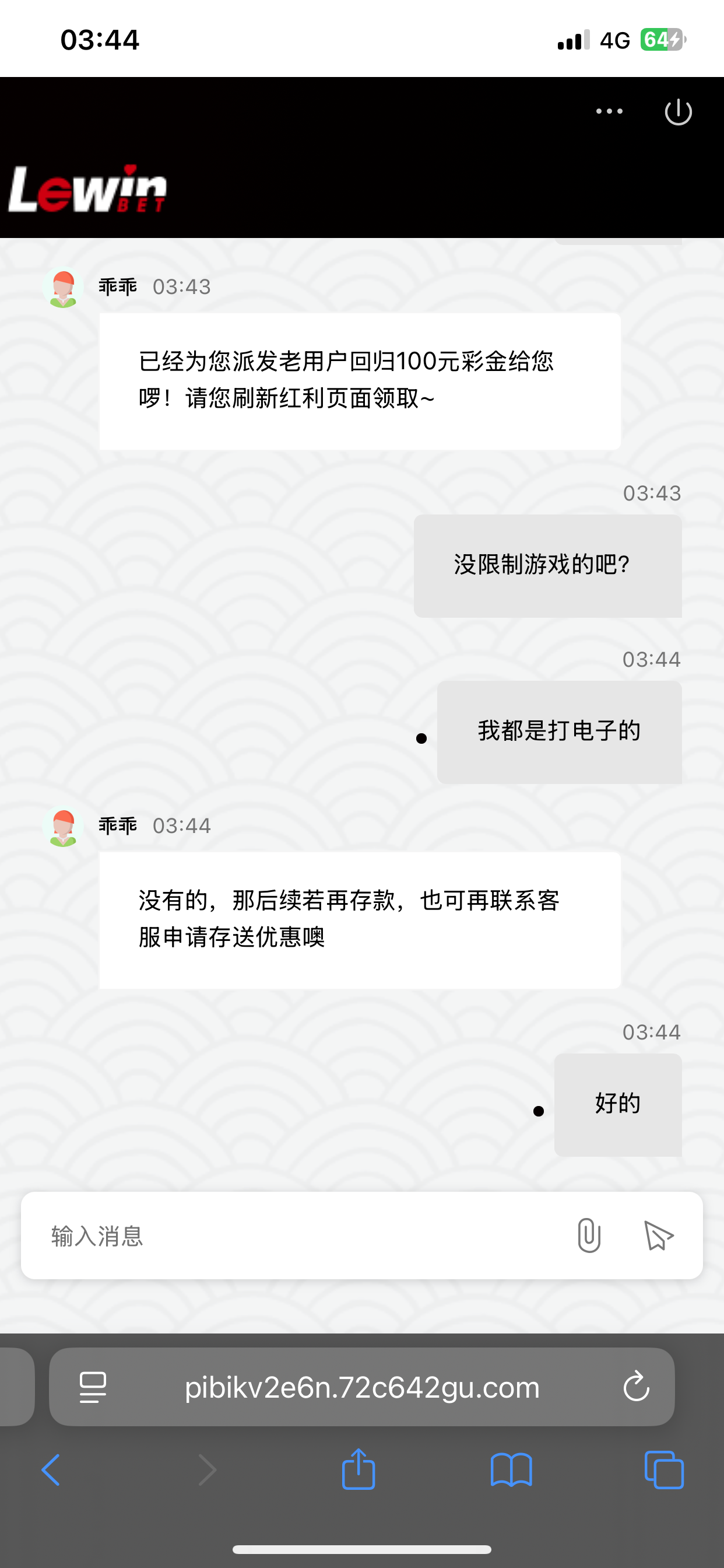Open Safari page settings menu icon

click(93, 1387)
